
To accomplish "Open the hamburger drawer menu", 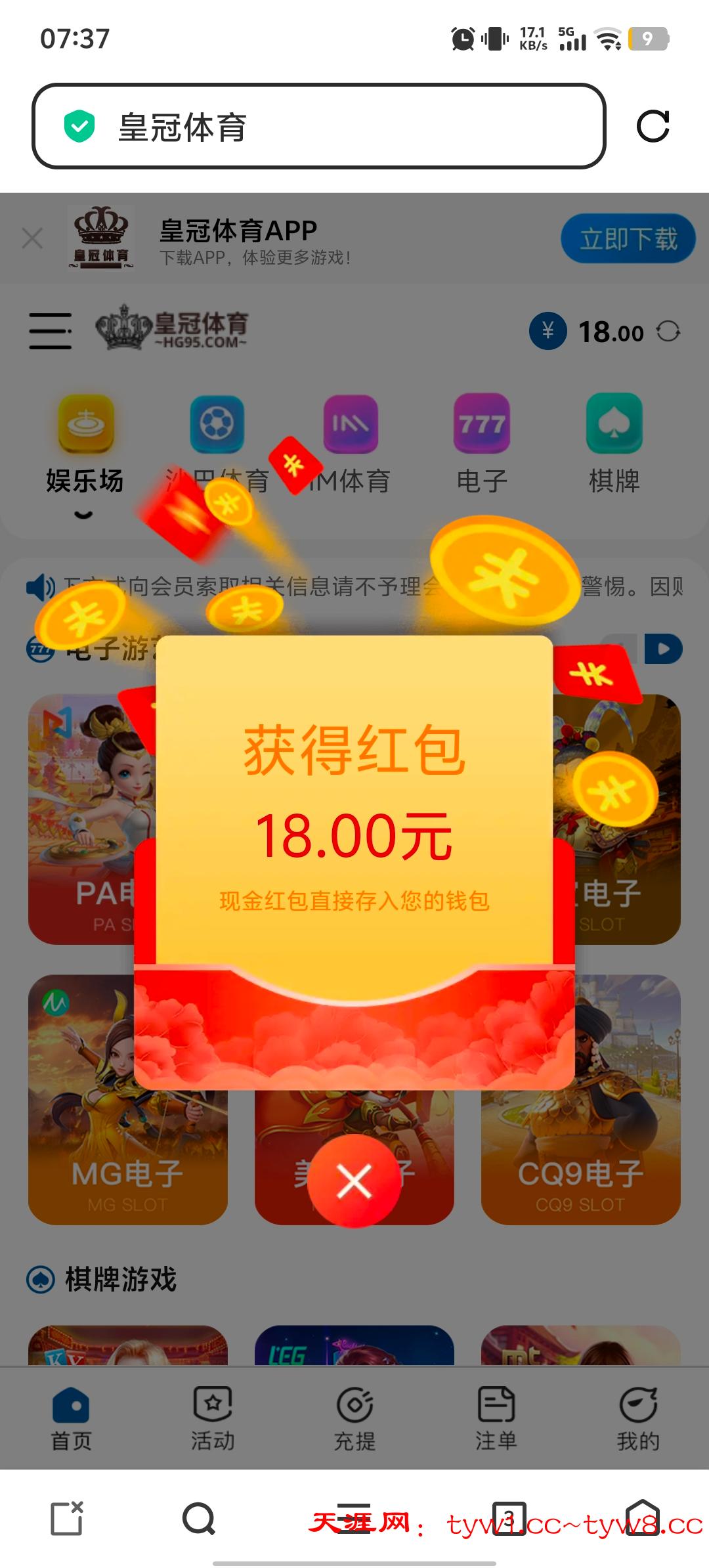I will pyautogui.click(x=51, y=331).
